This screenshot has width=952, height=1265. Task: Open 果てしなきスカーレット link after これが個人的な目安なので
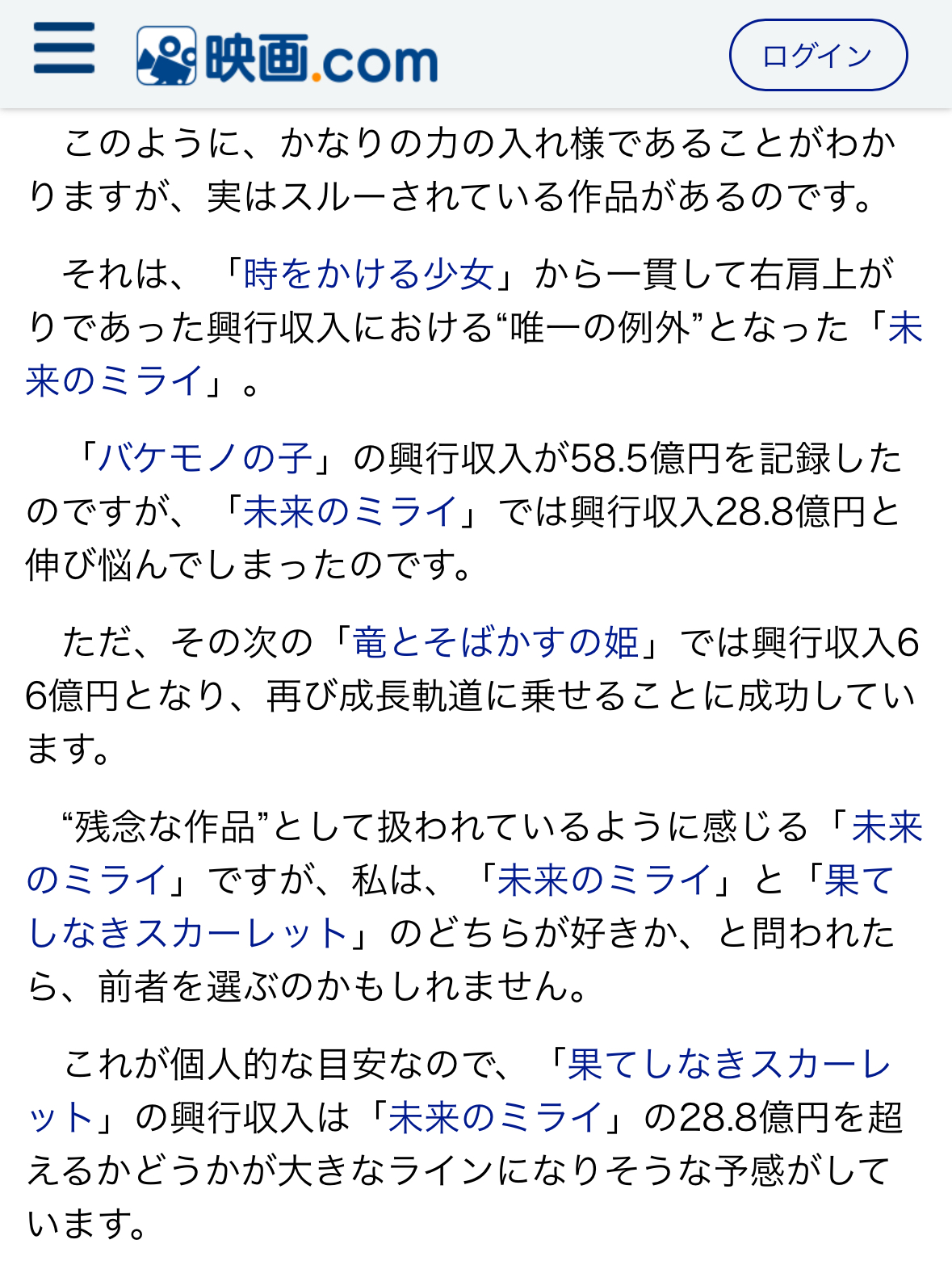tap(728, 1064)
